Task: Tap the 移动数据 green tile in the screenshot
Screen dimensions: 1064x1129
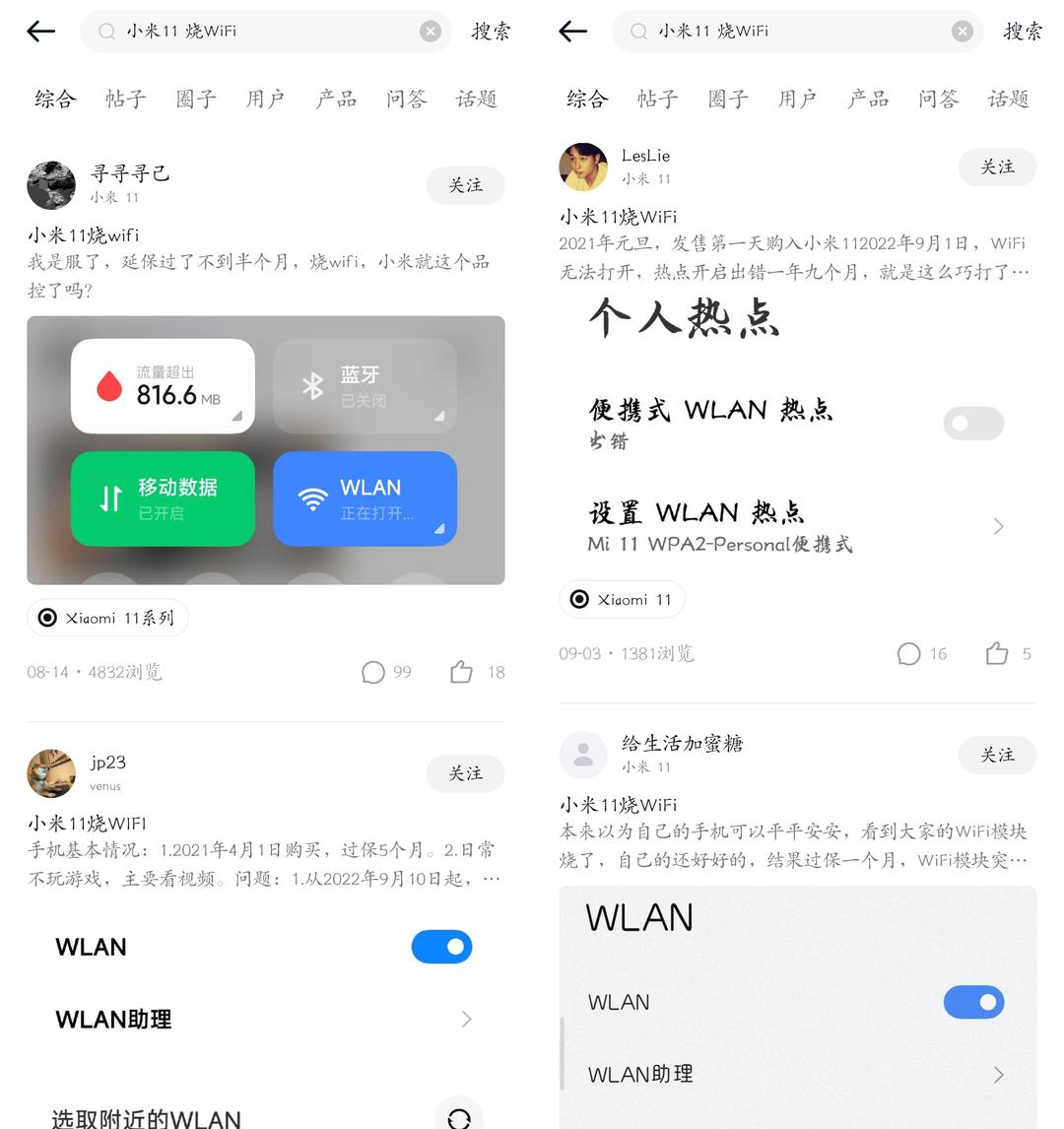Action: pyautogui.click(x=163, y=498)
